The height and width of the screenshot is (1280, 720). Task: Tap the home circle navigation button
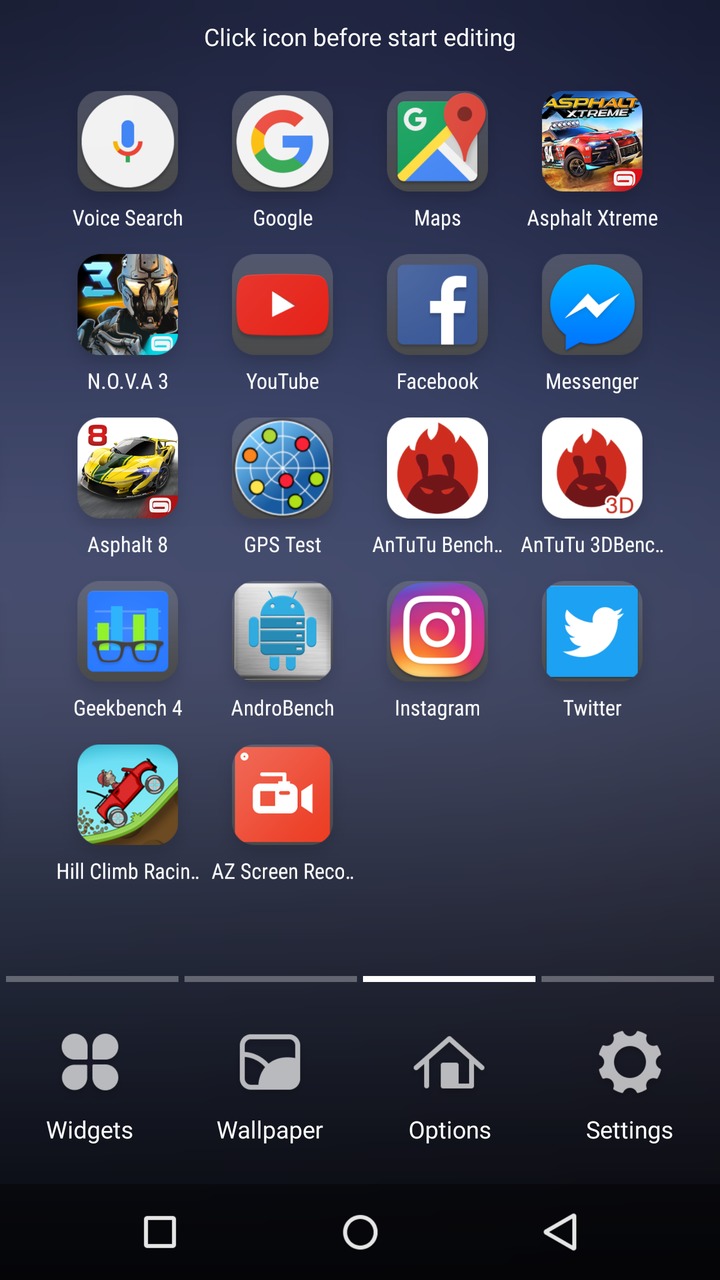tap(360, 1232)
